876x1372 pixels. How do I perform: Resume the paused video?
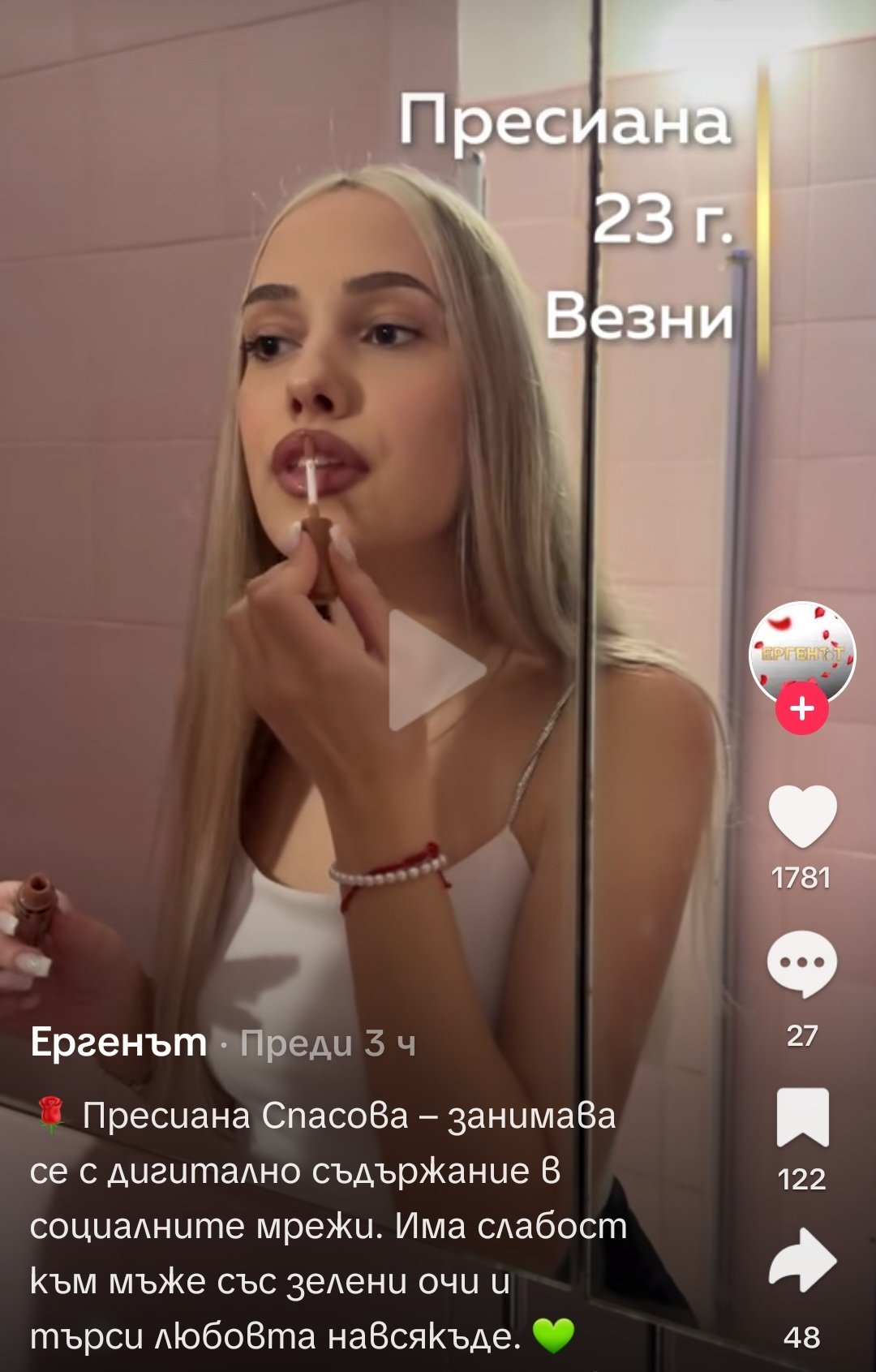[436, 670]
